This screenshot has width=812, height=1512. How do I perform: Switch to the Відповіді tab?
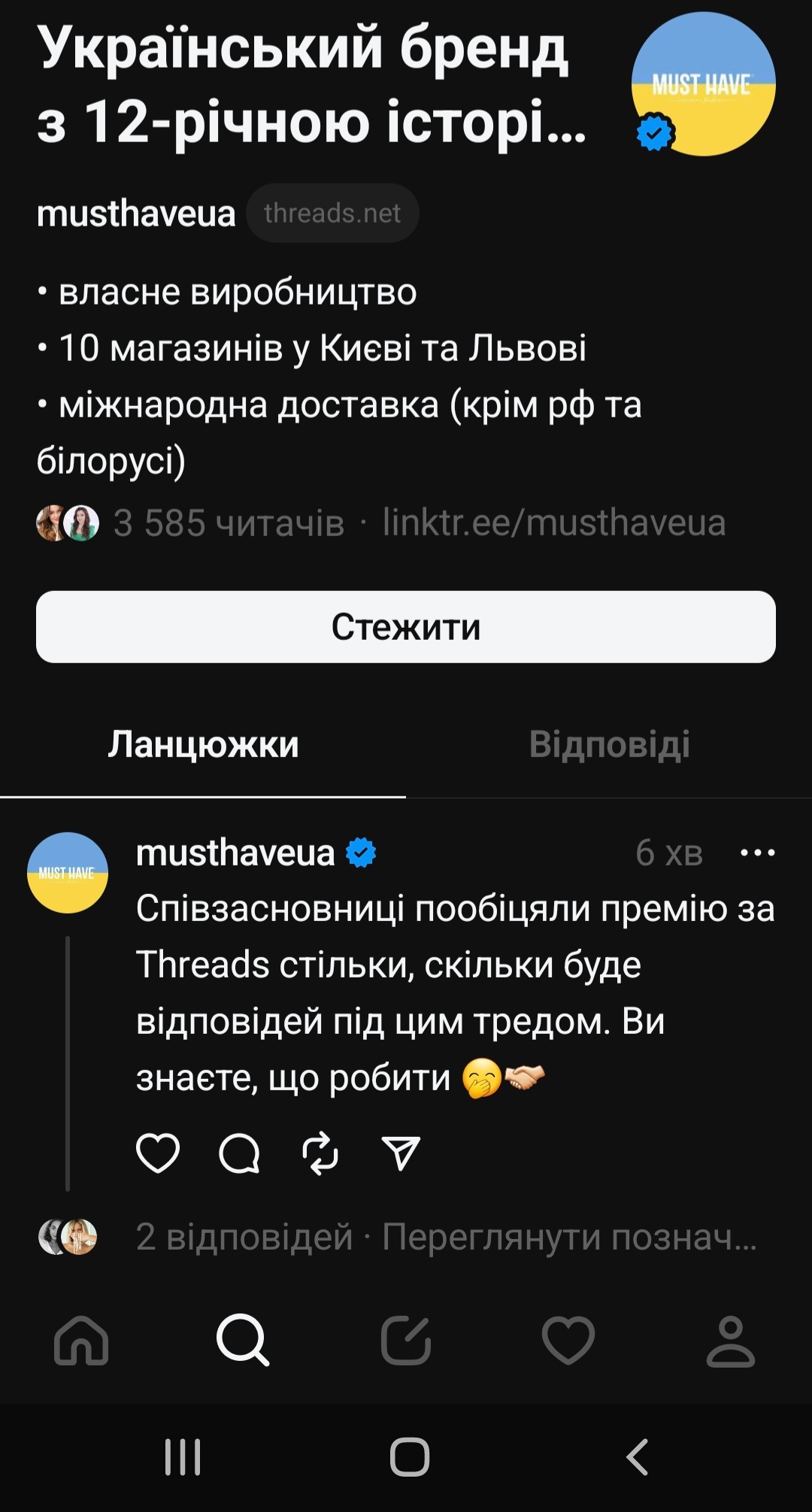[x=609, y=744]
